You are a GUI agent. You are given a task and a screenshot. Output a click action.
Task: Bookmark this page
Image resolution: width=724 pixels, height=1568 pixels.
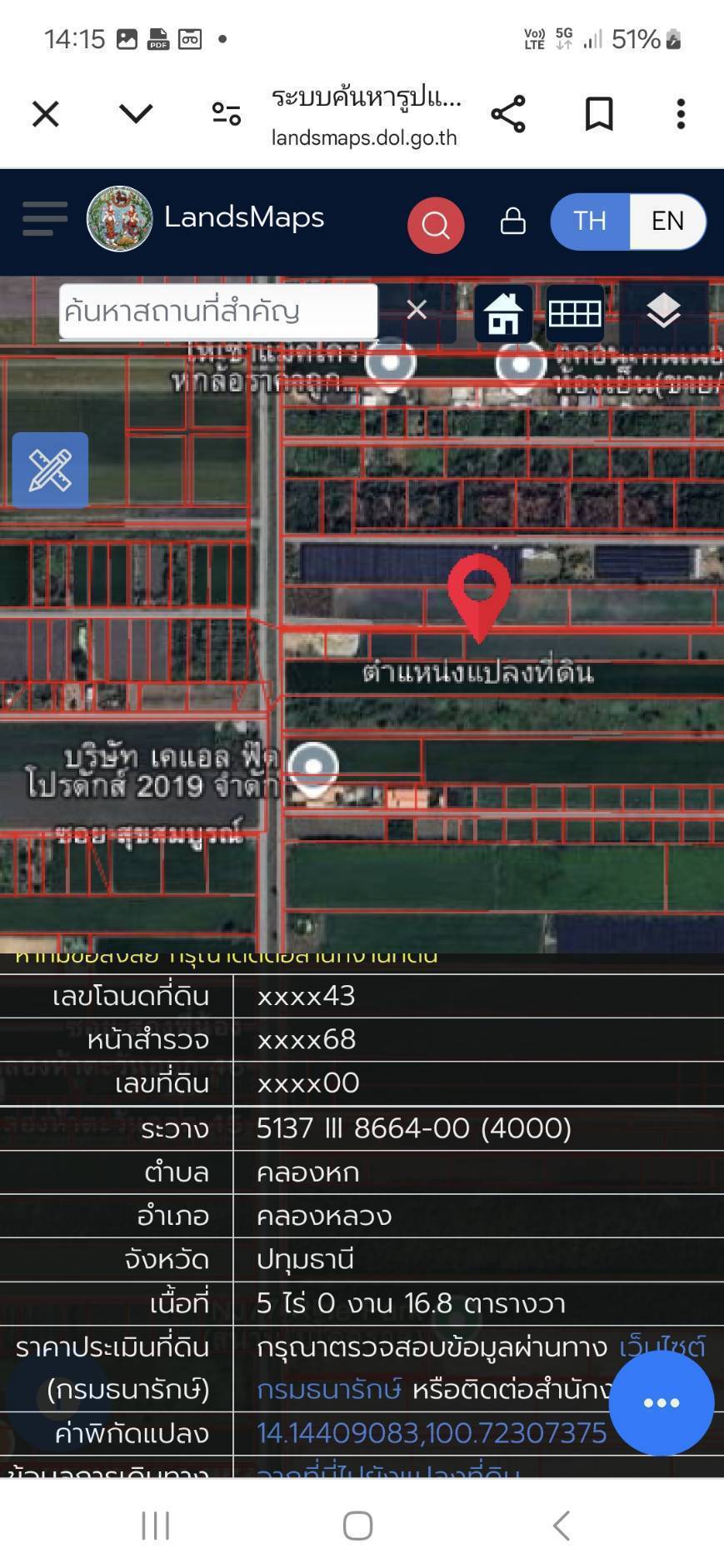click(599, 114)
